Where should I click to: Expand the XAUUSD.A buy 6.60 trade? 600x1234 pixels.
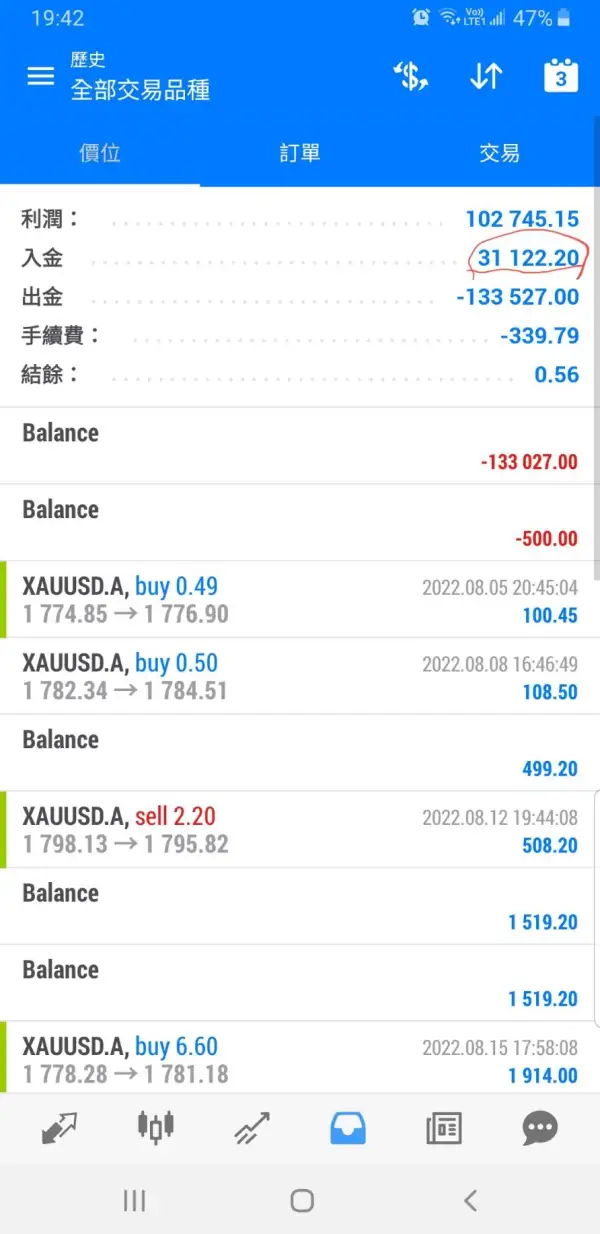(x=300, y=1060)
